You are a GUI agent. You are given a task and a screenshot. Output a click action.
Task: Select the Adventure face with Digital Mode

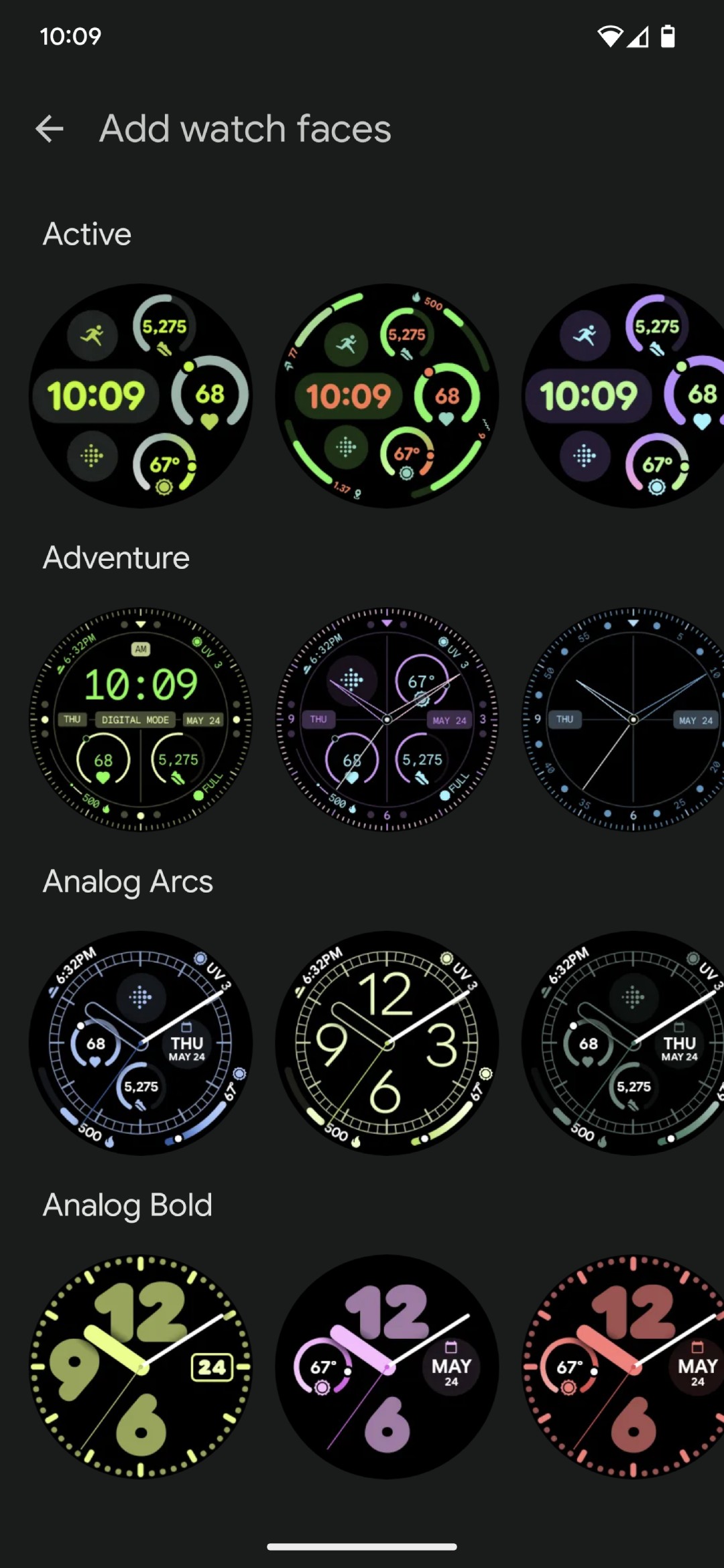[x=141, y=720]
